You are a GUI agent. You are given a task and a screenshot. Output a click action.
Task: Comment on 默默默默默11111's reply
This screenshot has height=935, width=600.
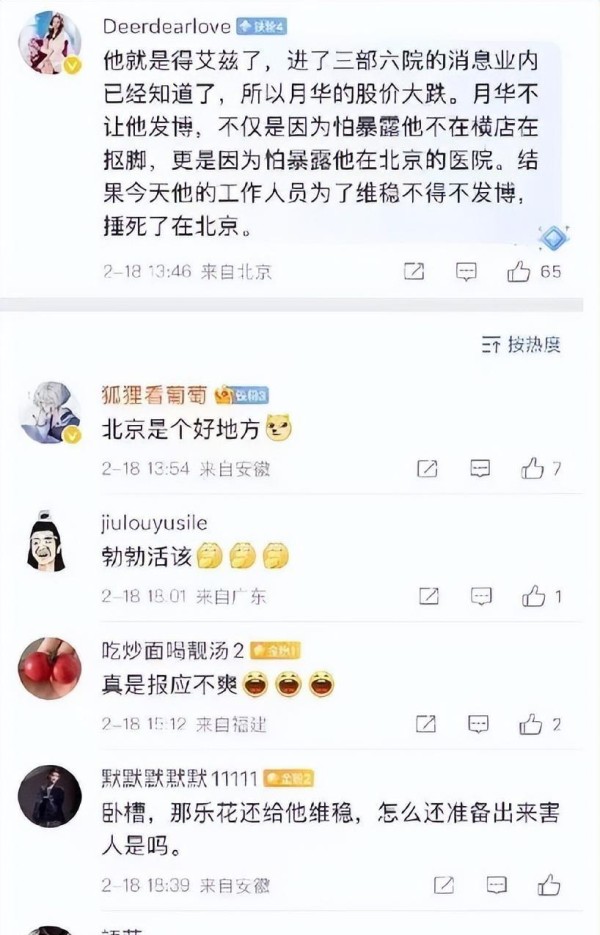pos(495,885)
